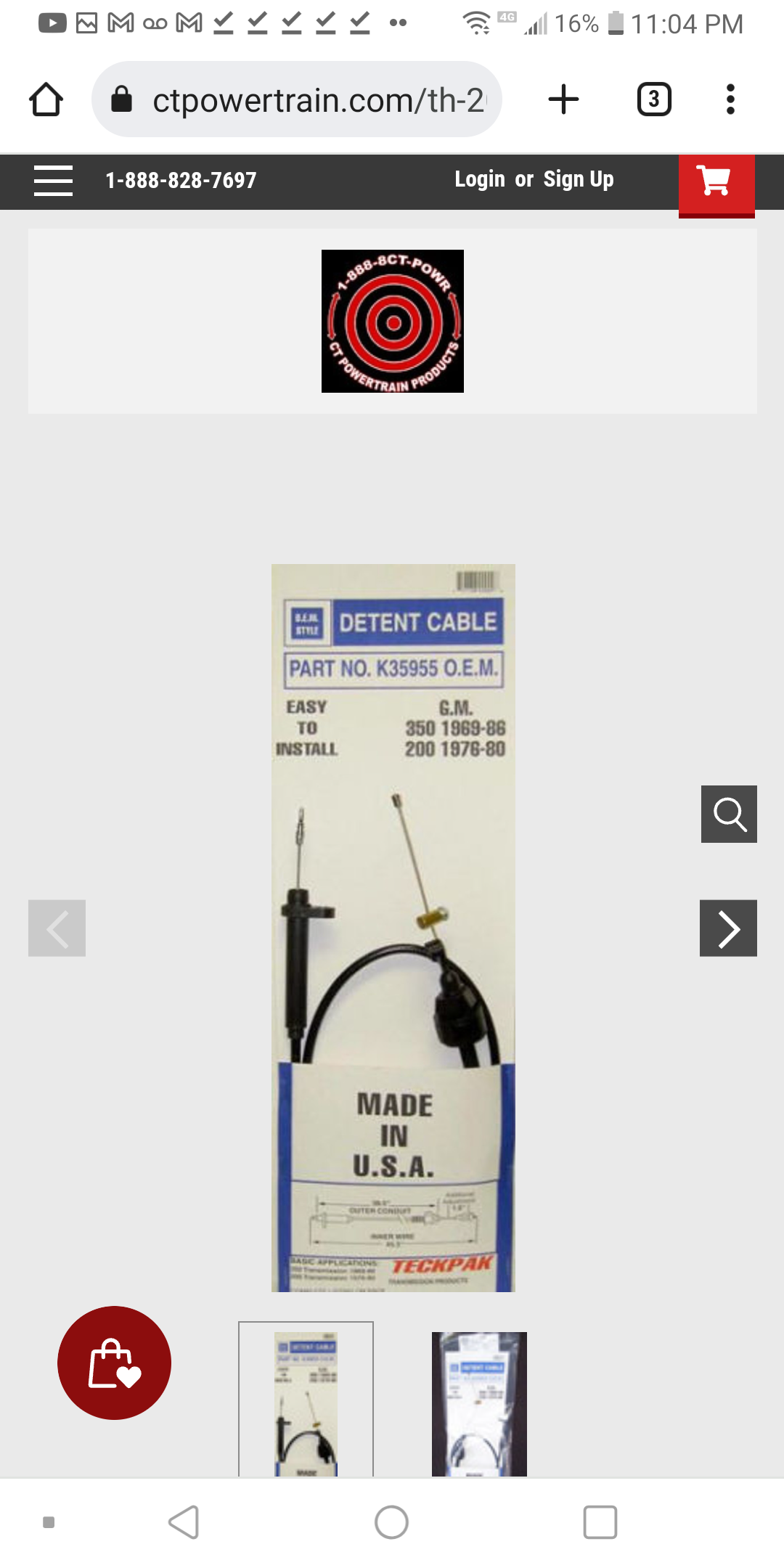This screenshot has height=1568, width=784.
Task: Open the Login link
Action: click(x=479, y=179)
